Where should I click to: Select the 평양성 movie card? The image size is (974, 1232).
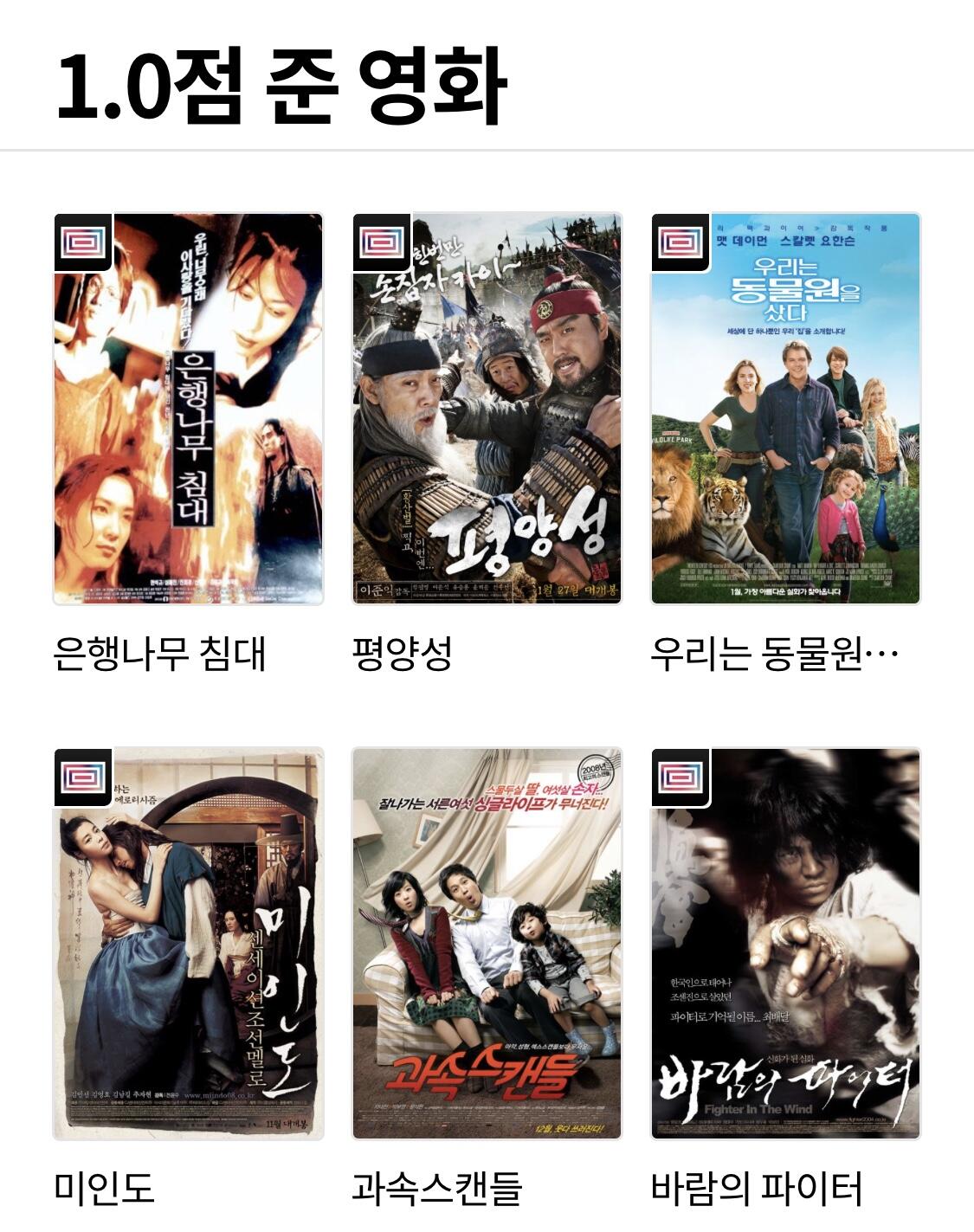[x=487, y=409]
